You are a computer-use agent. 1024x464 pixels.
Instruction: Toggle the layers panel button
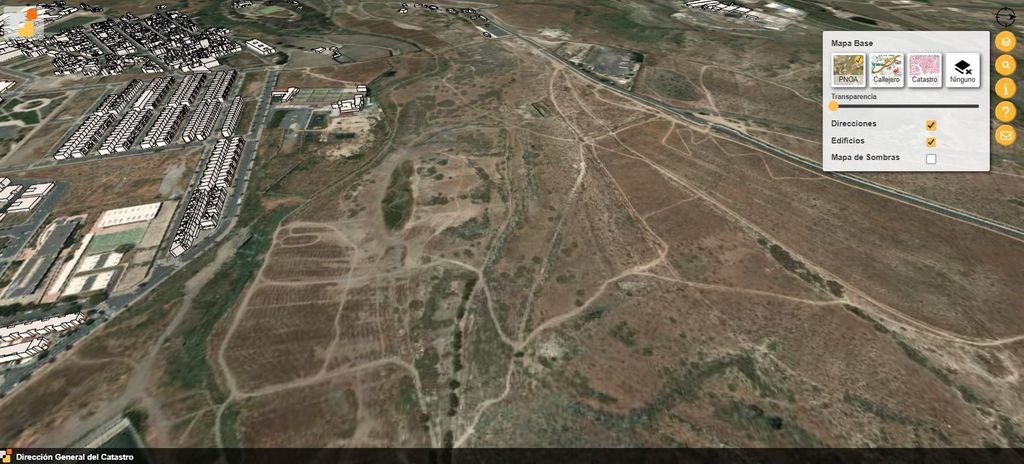click(1006, 41)
